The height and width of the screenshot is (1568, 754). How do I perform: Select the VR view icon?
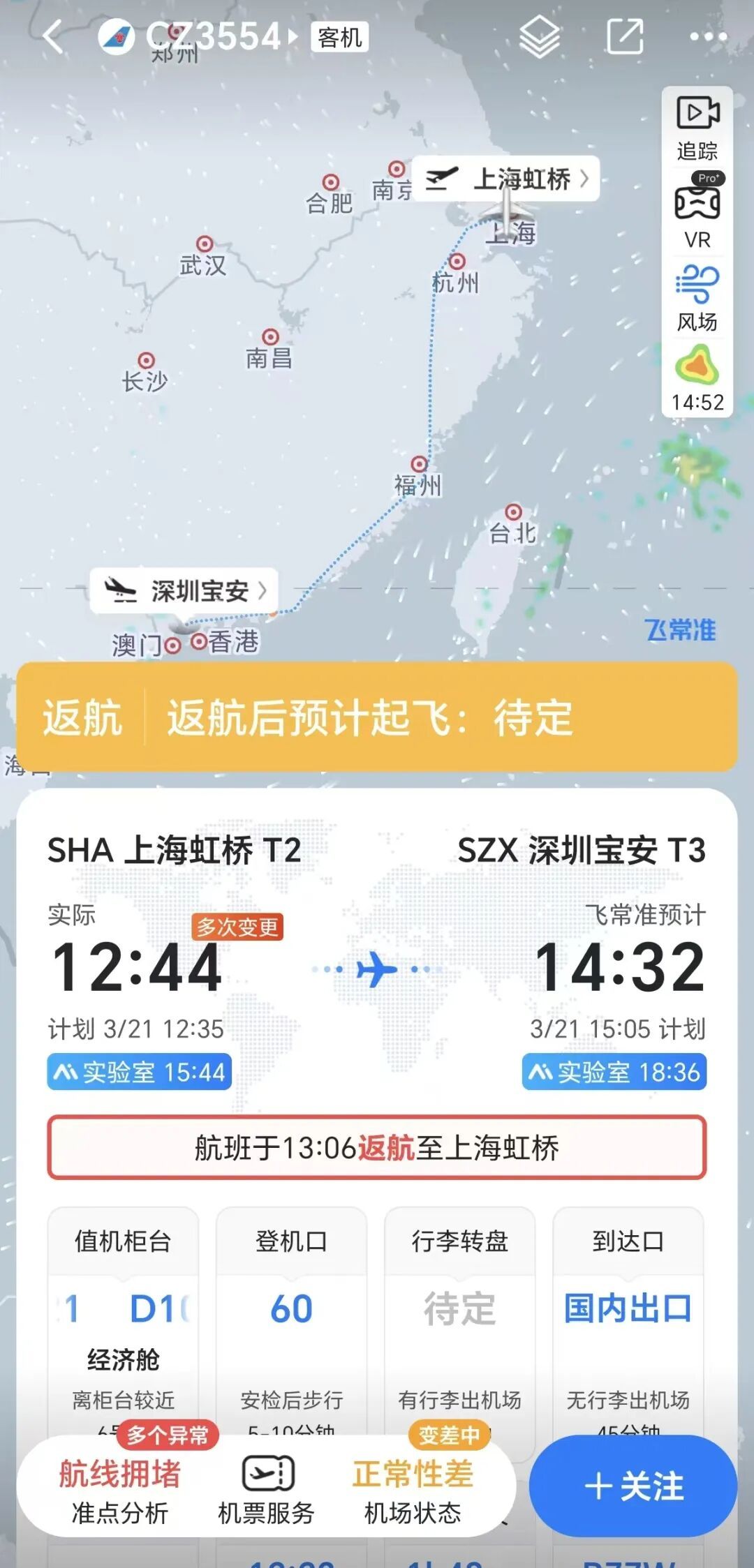click(697, 214)
